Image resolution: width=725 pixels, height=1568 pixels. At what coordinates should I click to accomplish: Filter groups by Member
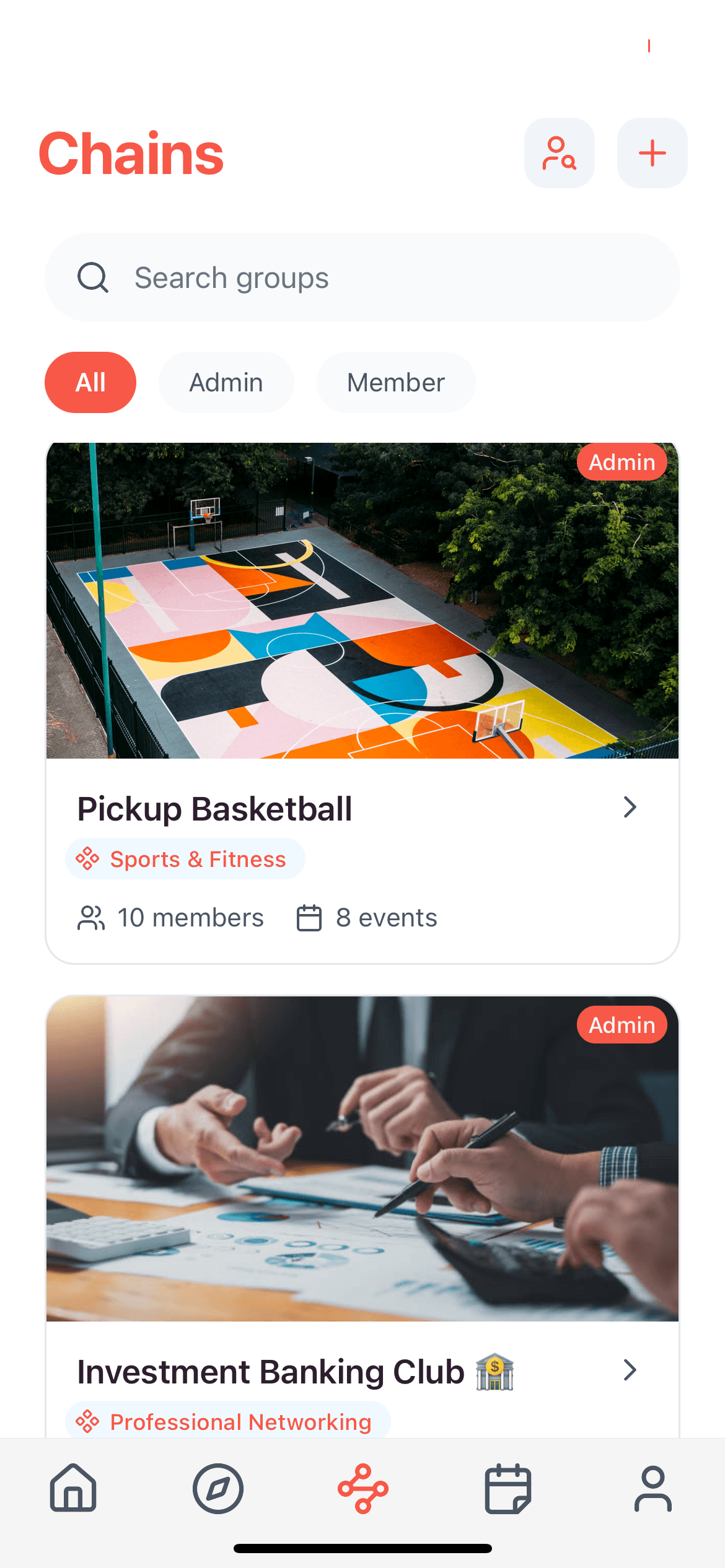[396, 382]
